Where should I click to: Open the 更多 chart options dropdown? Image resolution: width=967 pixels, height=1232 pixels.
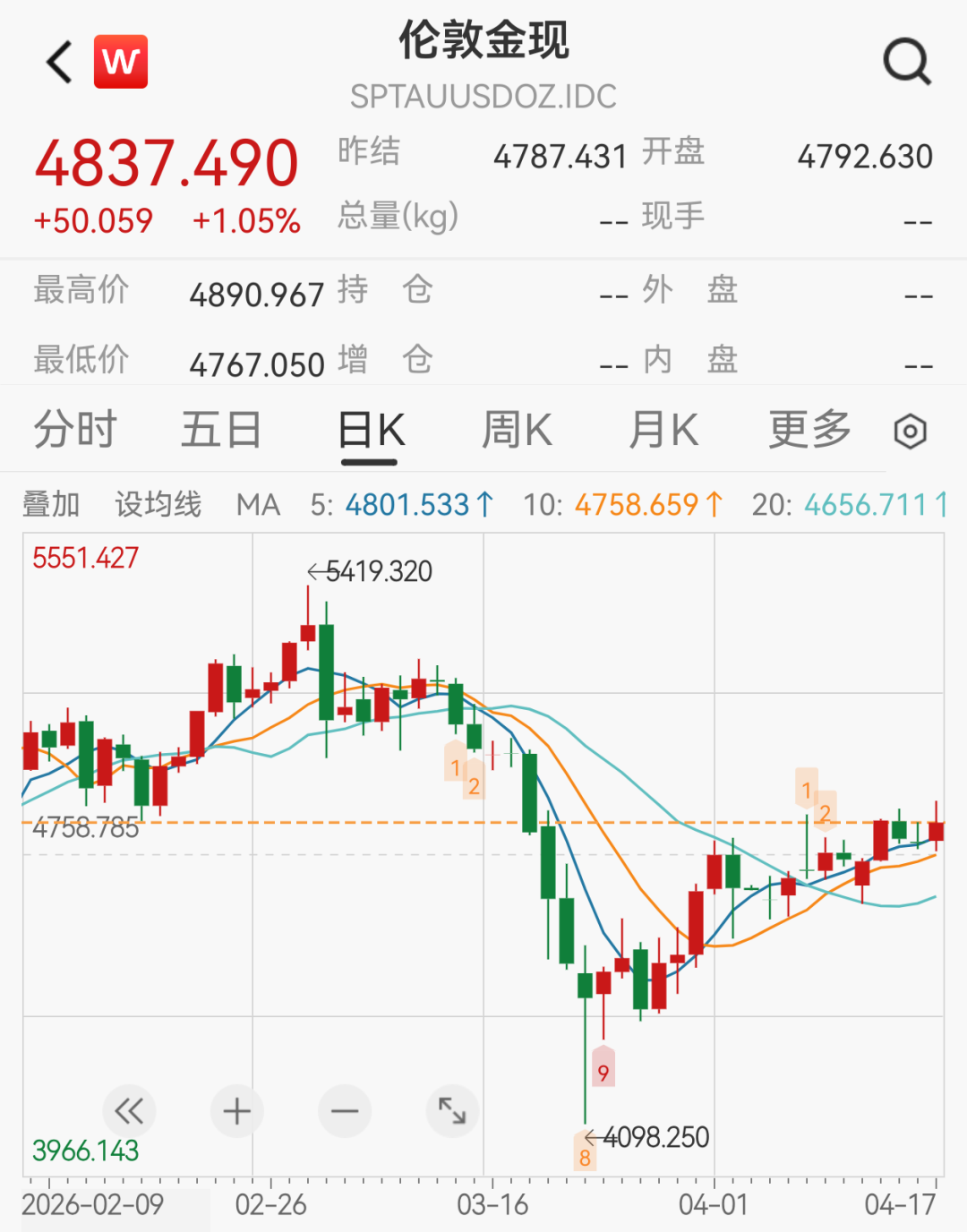808,430
